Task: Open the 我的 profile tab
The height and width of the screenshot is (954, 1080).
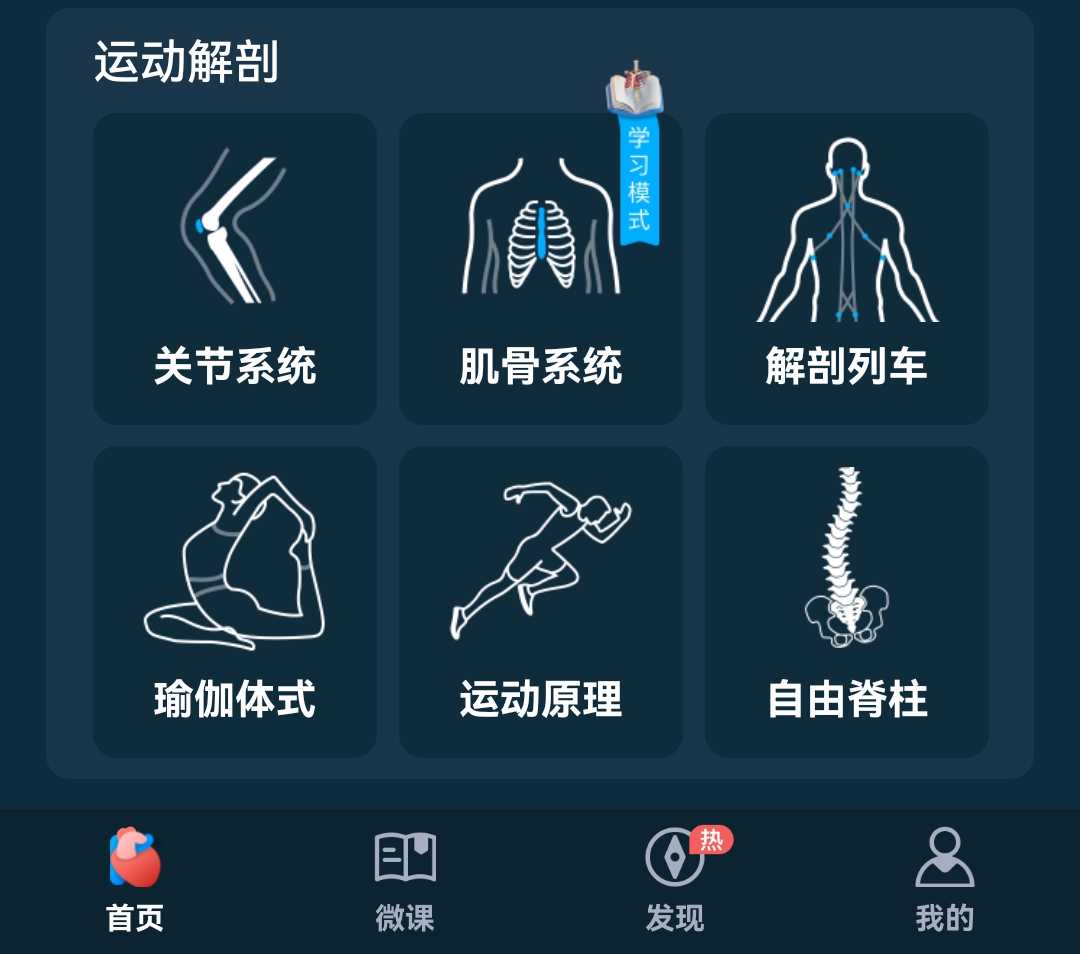Action: pos(944,880)
